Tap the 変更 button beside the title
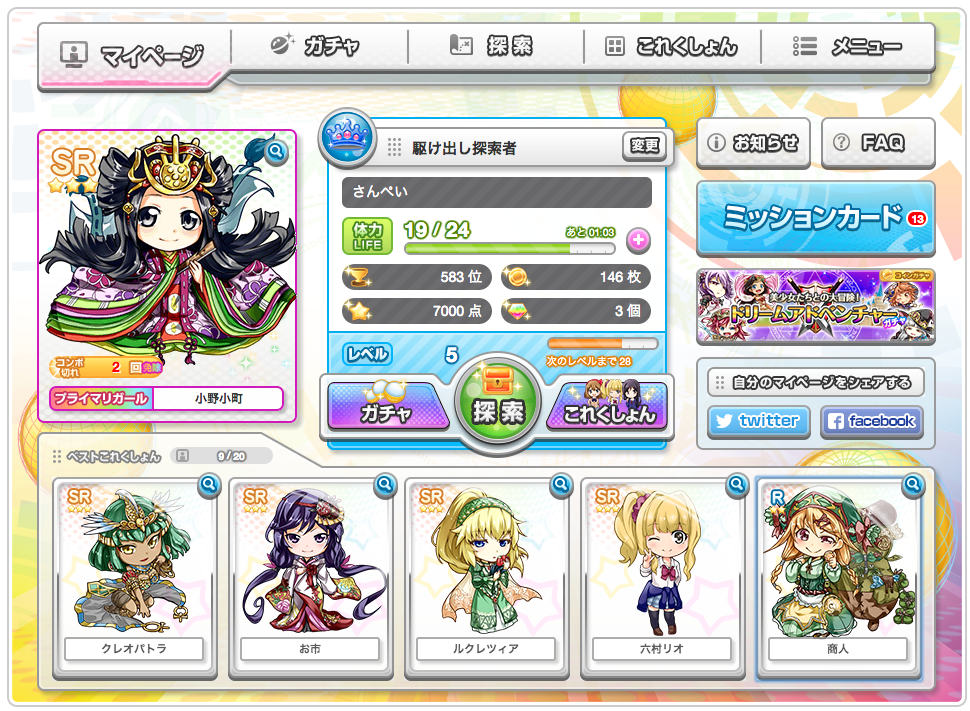Screen dimensions: 970x711 645,146
